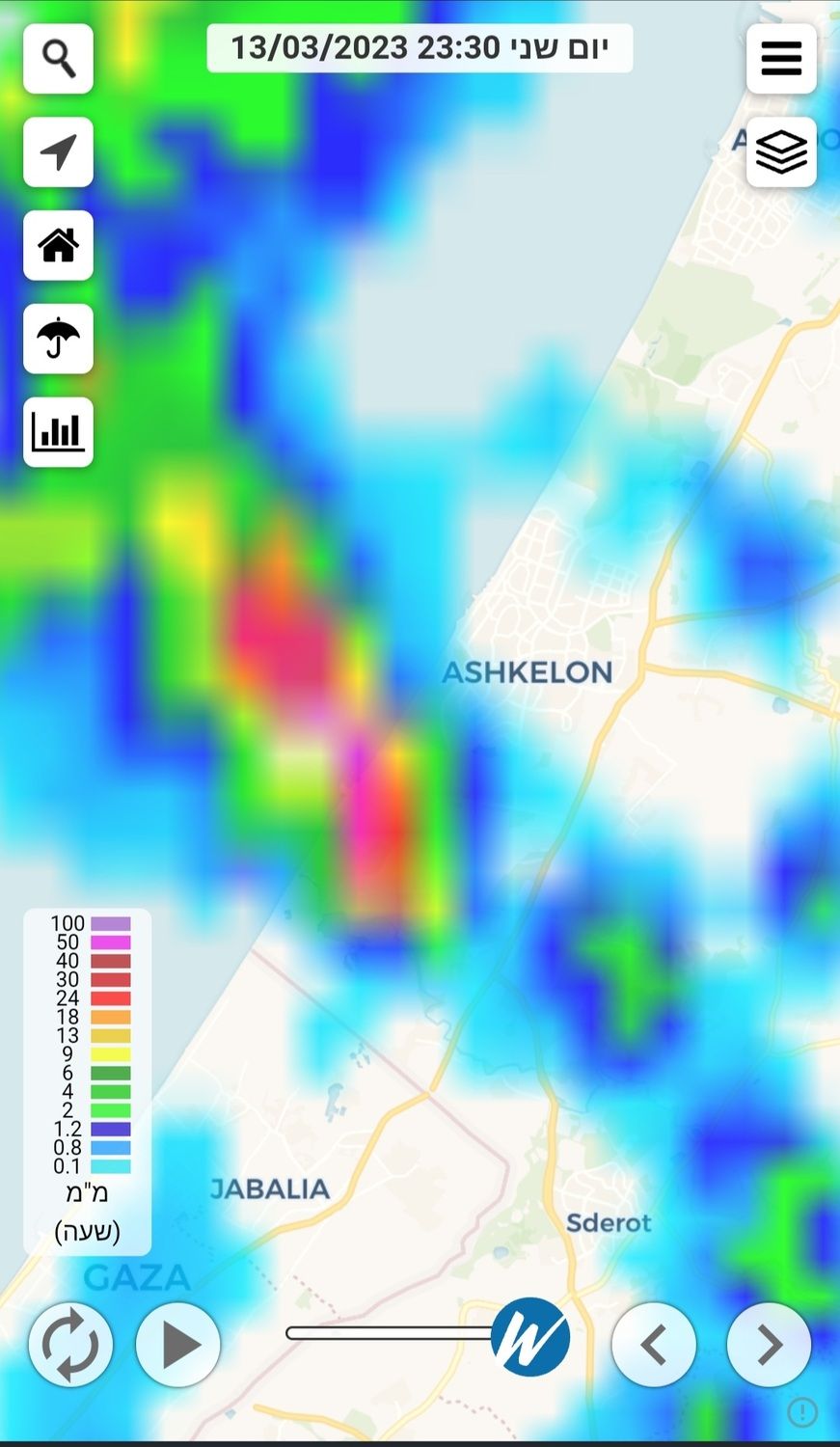This screenshot has height=1447, width=840.
Task: Play the radar animation
Action: (x=178, y=1344)
